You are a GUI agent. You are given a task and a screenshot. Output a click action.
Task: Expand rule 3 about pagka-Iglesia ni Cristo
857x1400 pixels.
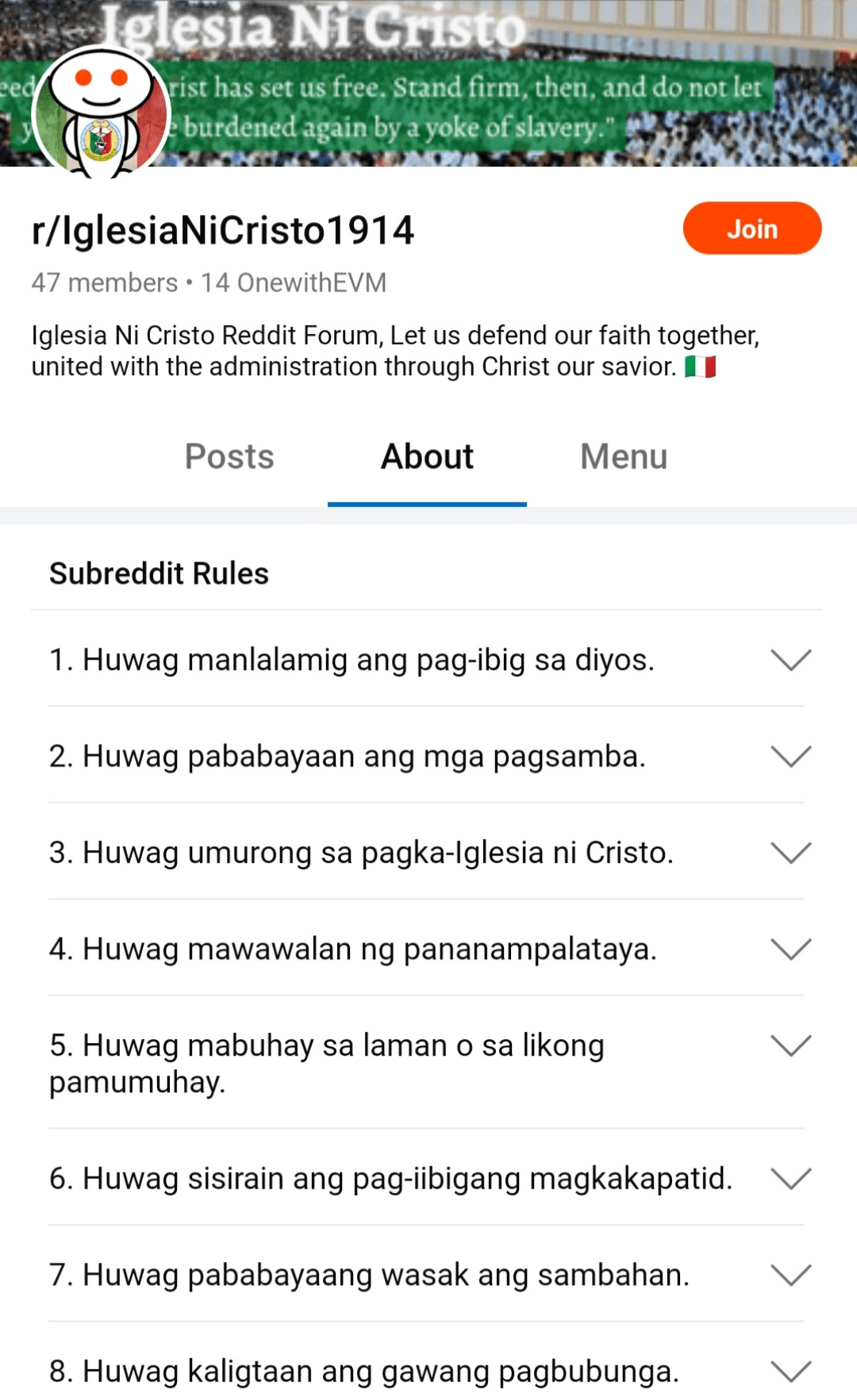coord(790,853)
